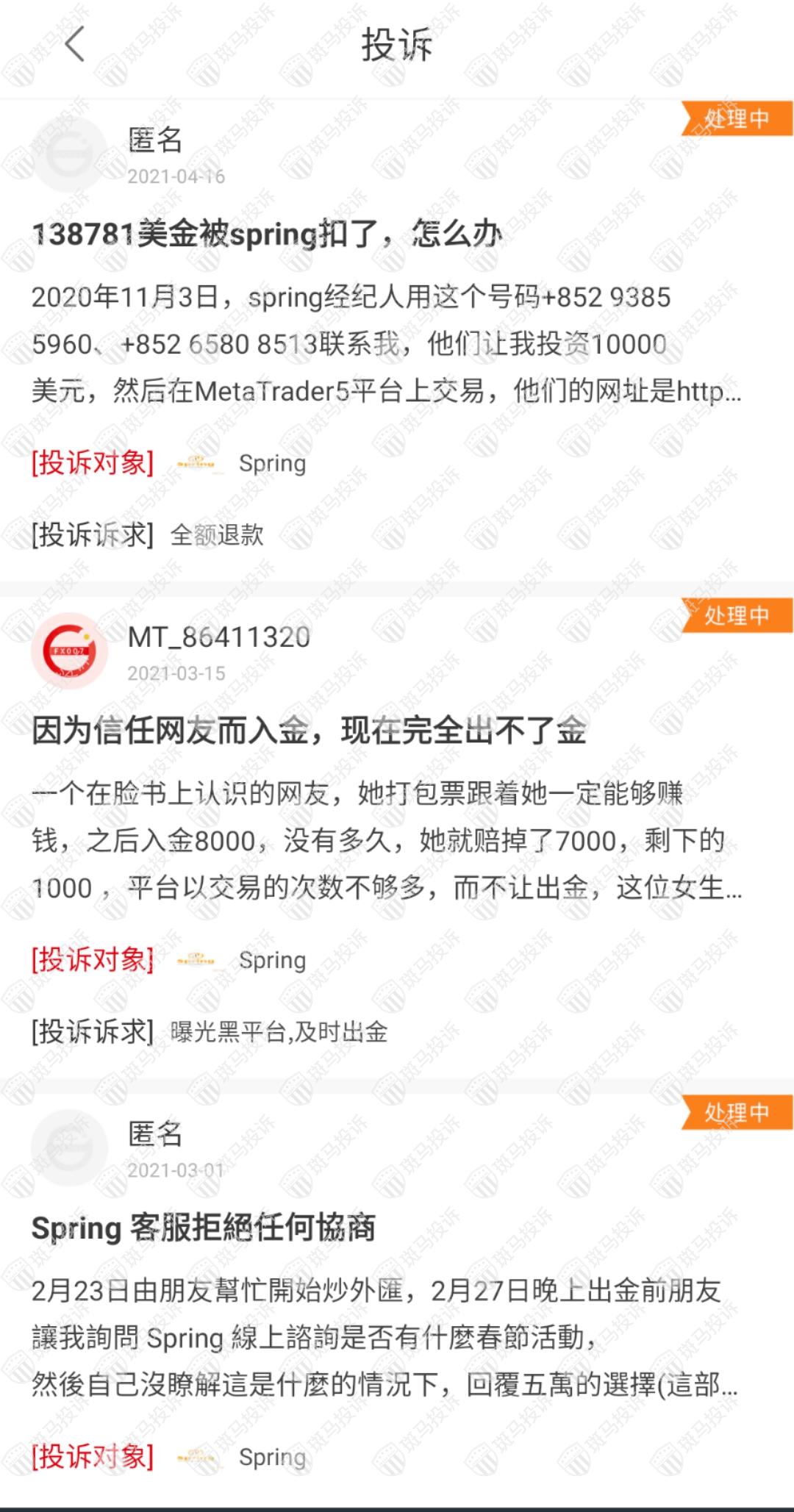Open MT_86411320's profile avatar
Viewport: 794px width, 1512px height.
(69, 651)
